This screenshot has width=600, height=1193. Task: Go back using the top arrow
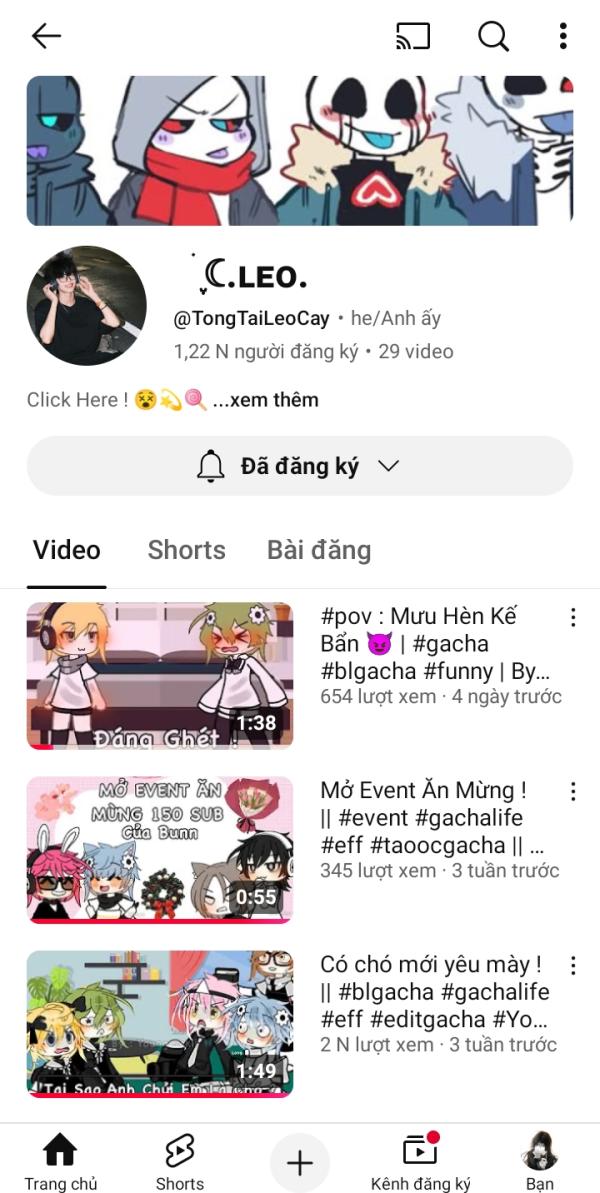46,37
